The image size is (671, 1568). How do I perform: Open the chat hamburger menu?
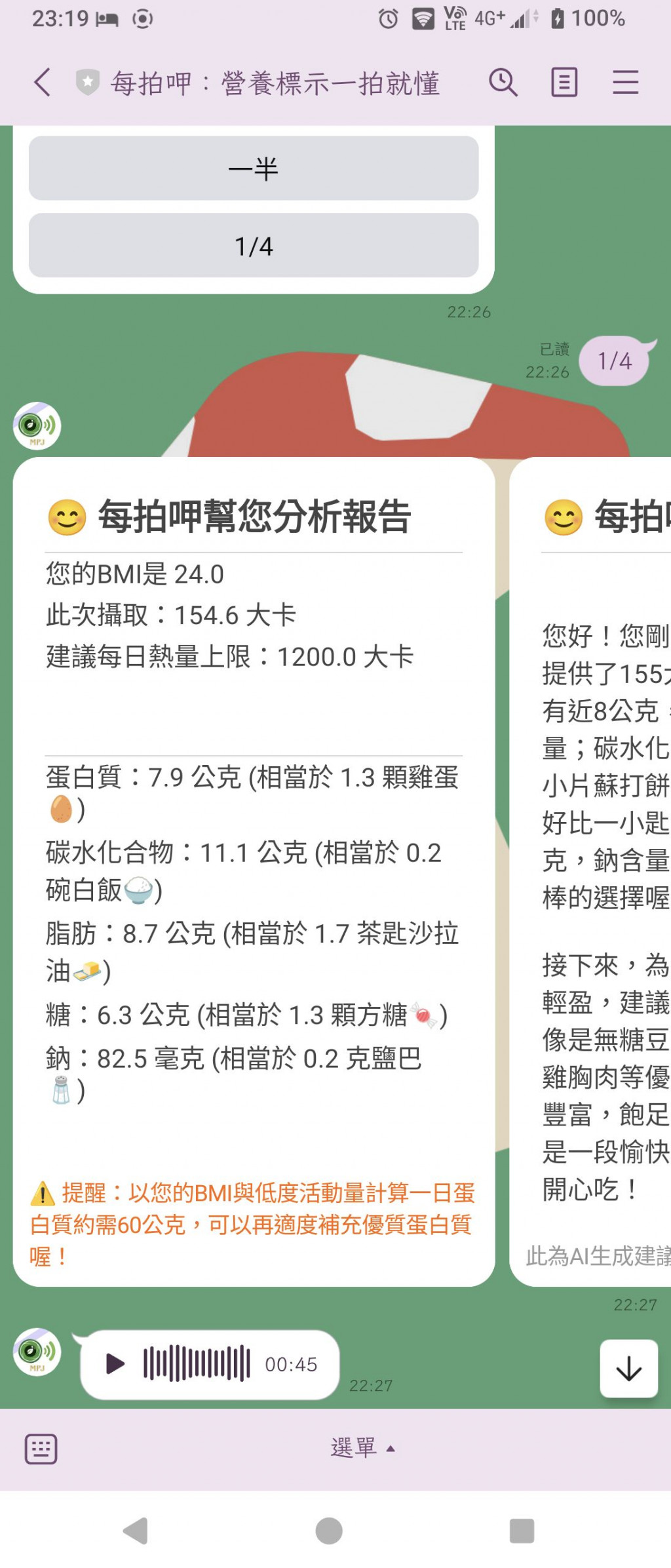point(625,83)
